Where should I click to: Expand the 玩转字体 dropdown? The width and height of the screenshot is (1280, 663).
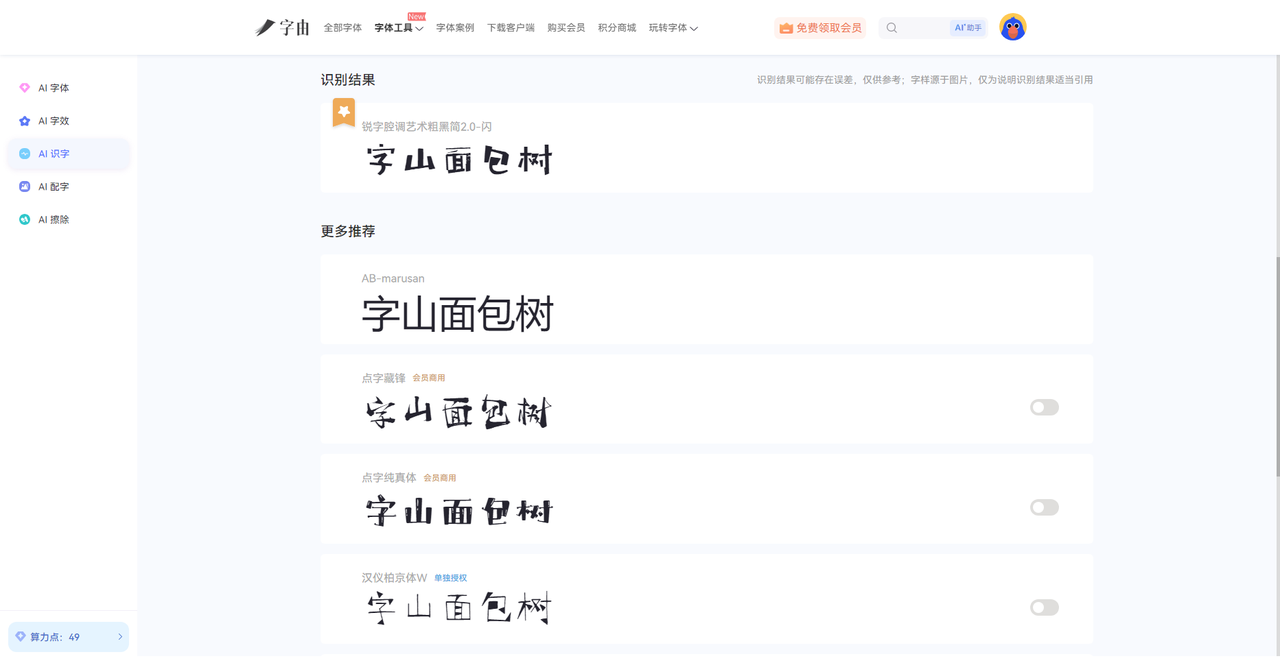(x=672, y=28)
